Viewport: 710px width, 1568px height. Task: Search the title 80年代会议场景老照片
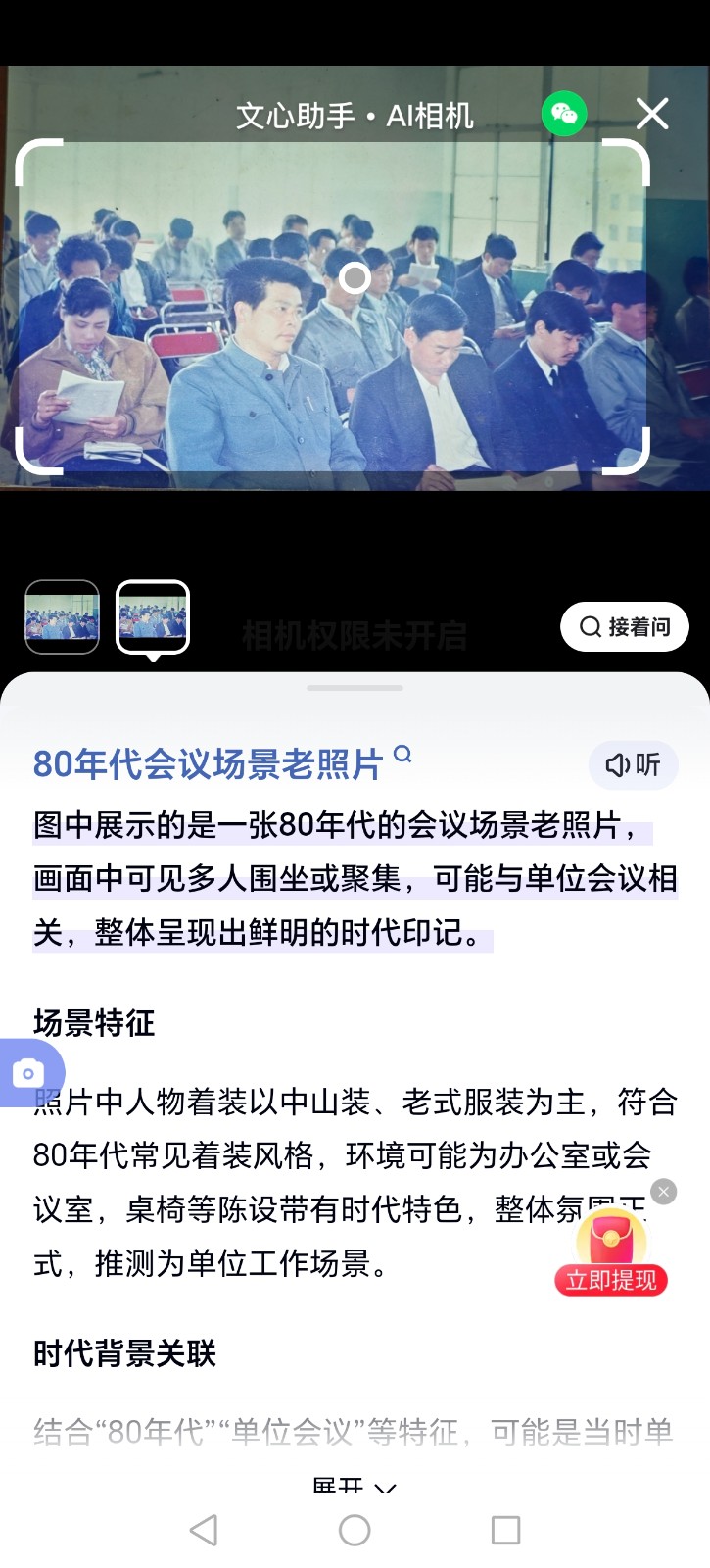coord(402,754)
